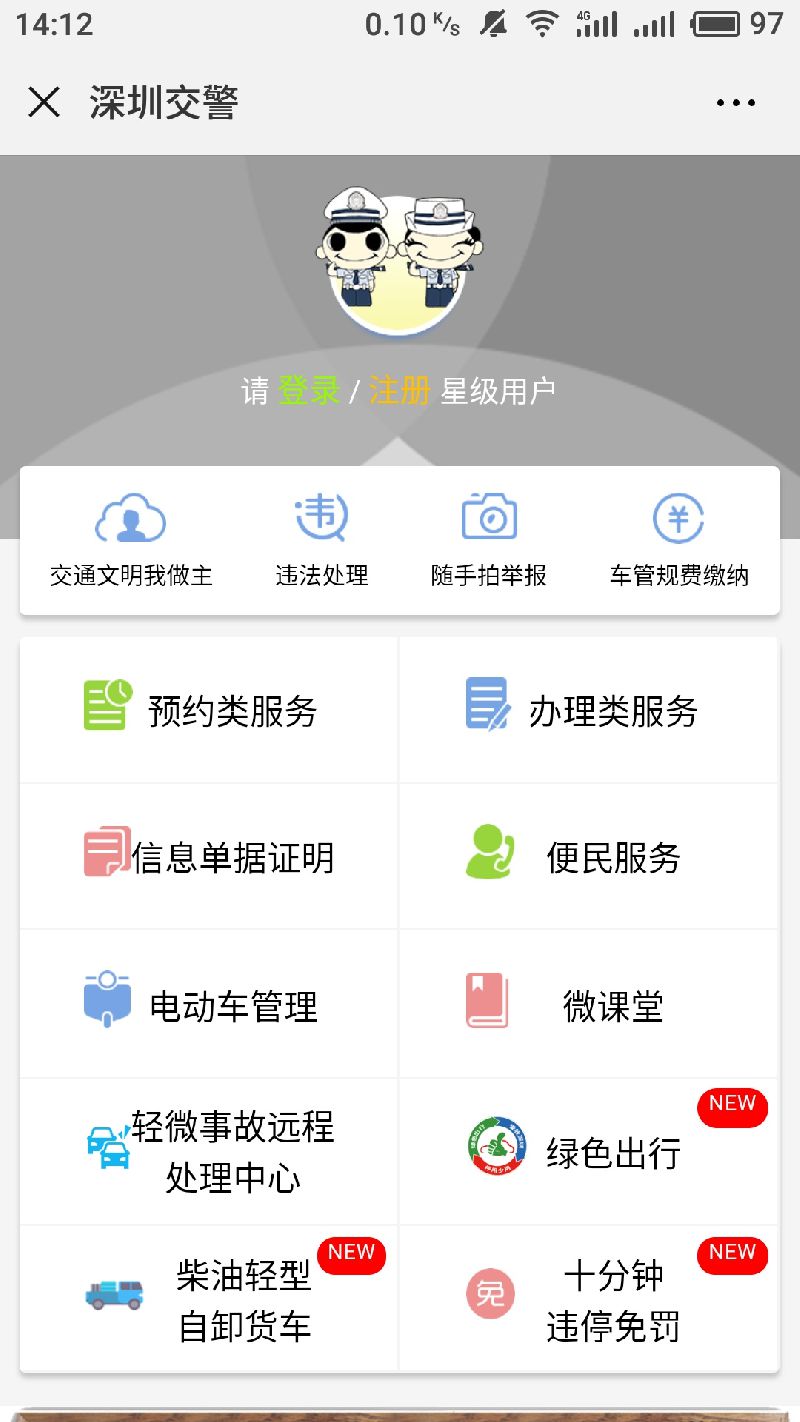Screen dimensions: 800x1422
Task: Open 十分钟违停免罚
Action: click(589, 1299)
